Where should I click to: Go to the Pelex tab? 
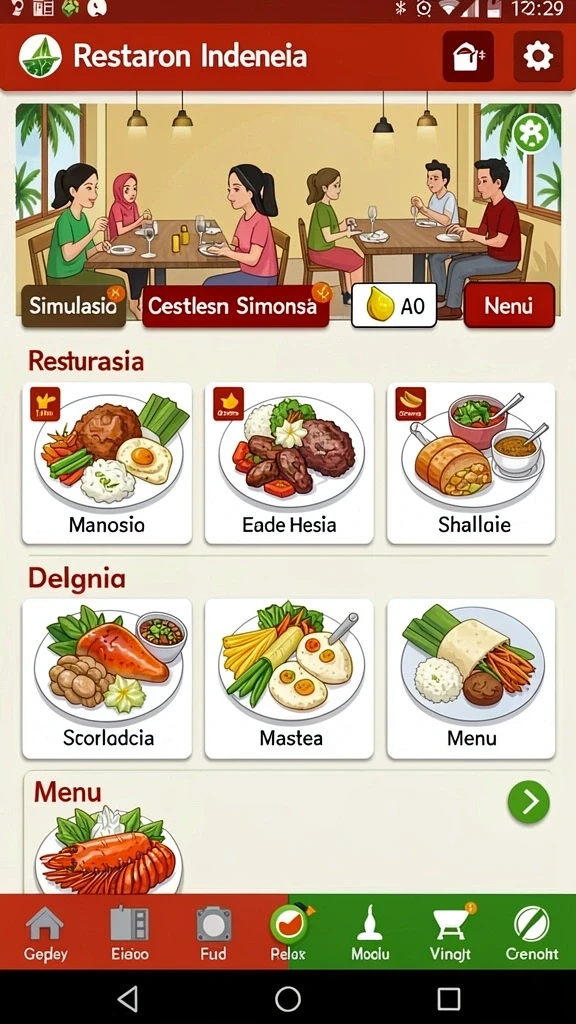point(288,933)
